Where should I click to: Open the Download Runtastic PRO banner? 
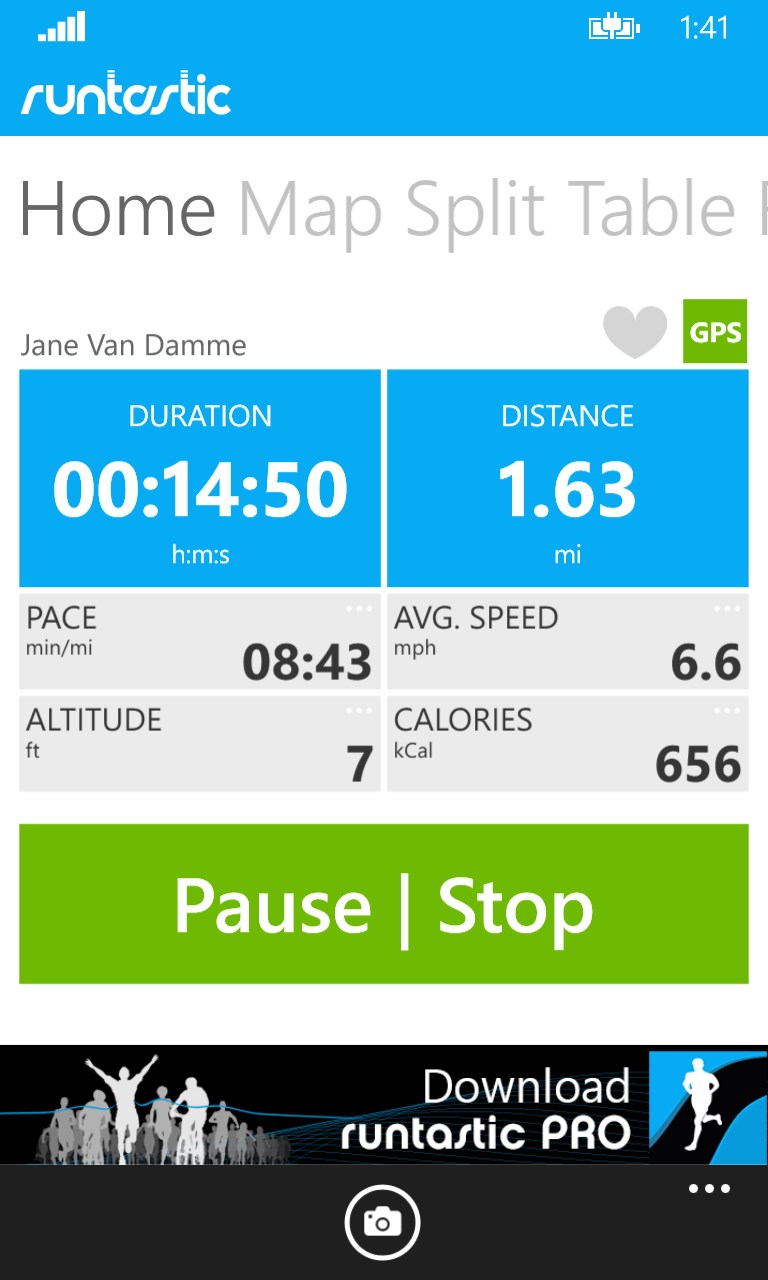(x=384, y=1105)
